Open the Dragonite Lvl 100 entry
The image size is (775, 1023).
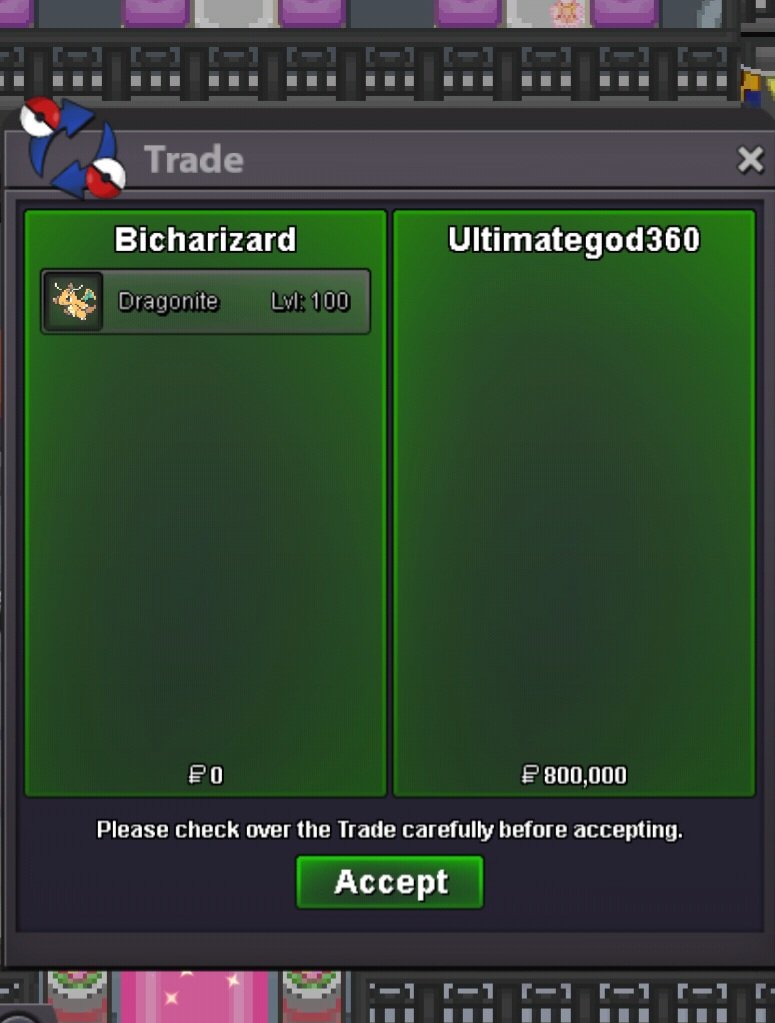tap(205, 301)
